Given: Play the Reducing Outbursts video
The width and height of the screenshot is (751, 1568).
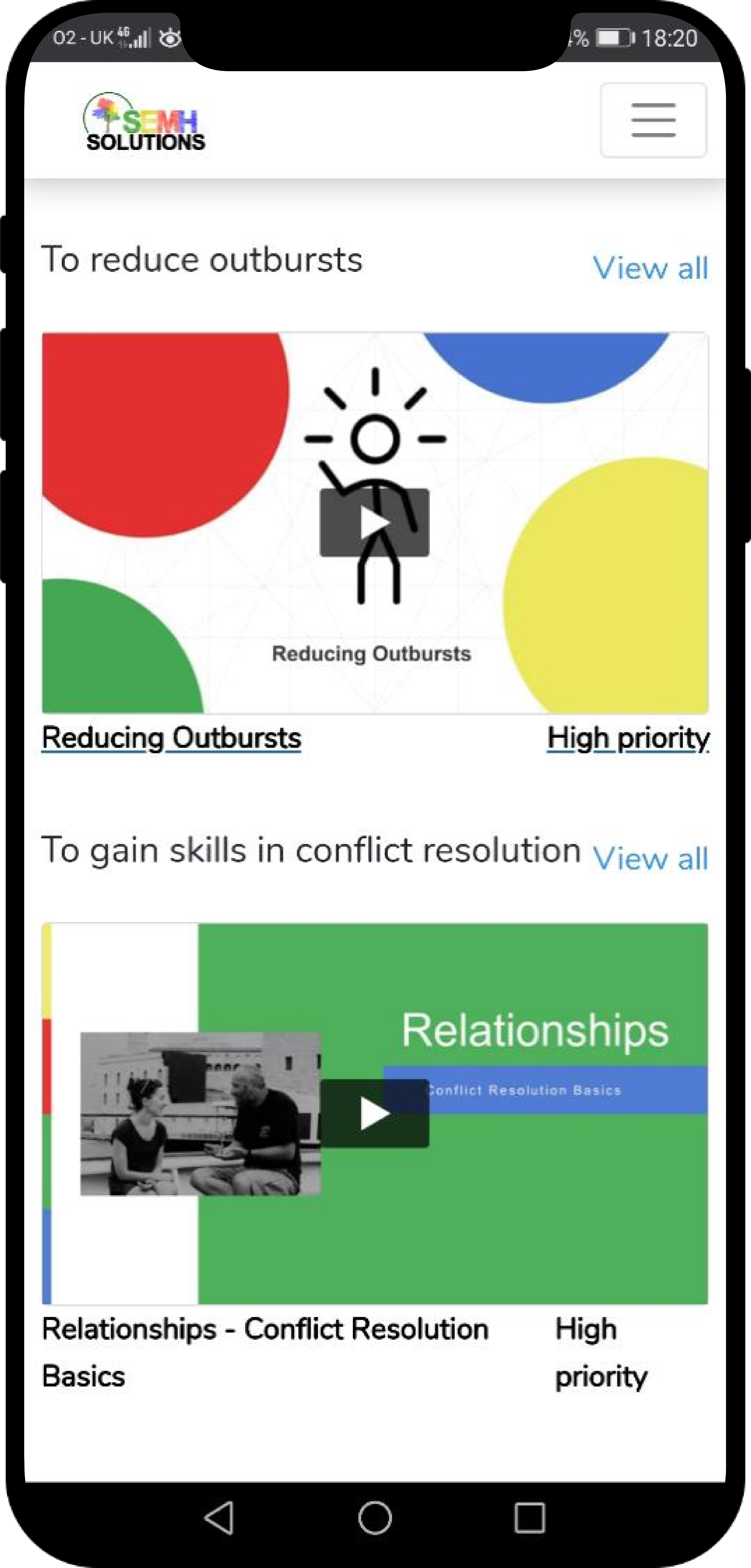Looking at the screenshot, I should tap(374, 522).
